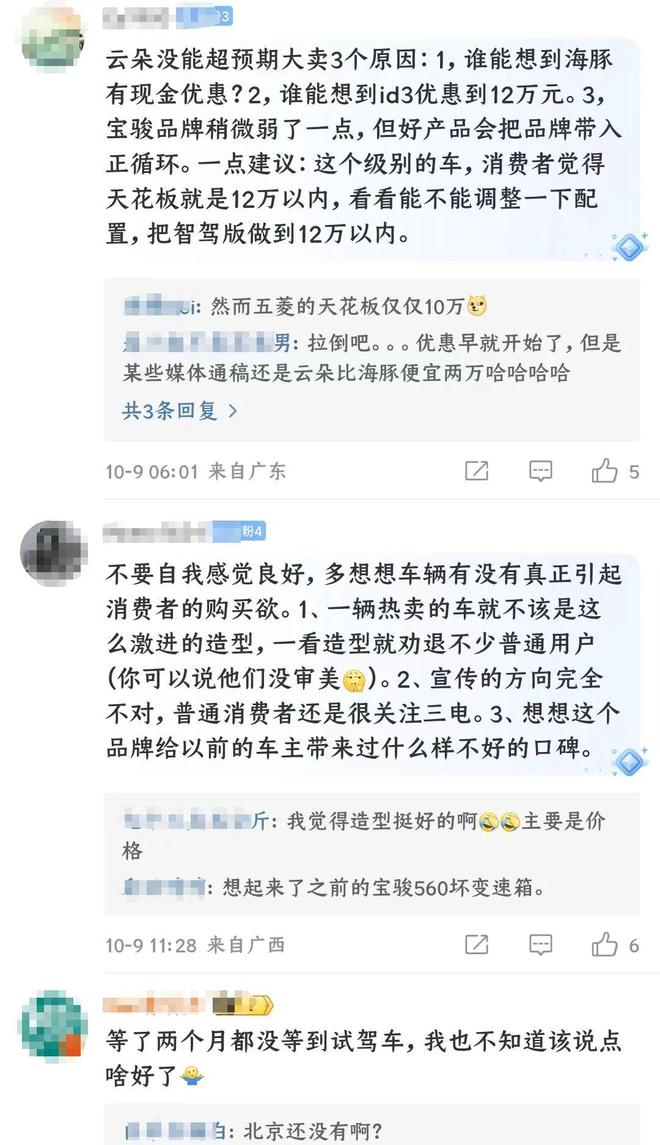
Task: Repost the 10-9 06:01 comment from 广东
Action: 477,471
